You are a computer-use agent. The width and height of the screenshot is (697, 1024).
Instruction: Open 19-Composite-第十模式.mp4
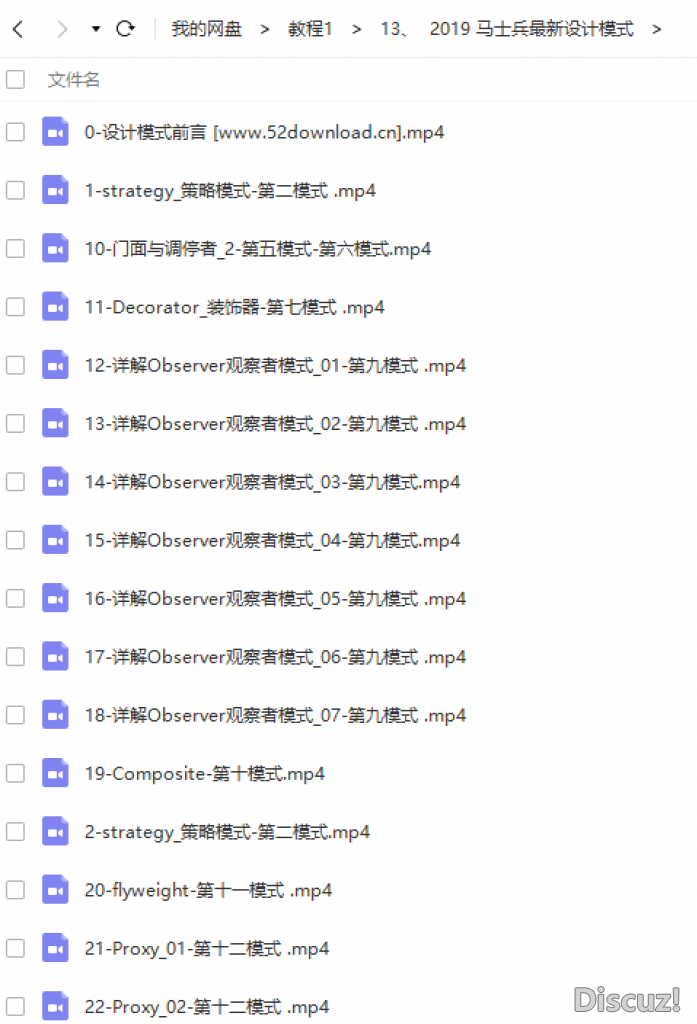[x=204, y=773]
